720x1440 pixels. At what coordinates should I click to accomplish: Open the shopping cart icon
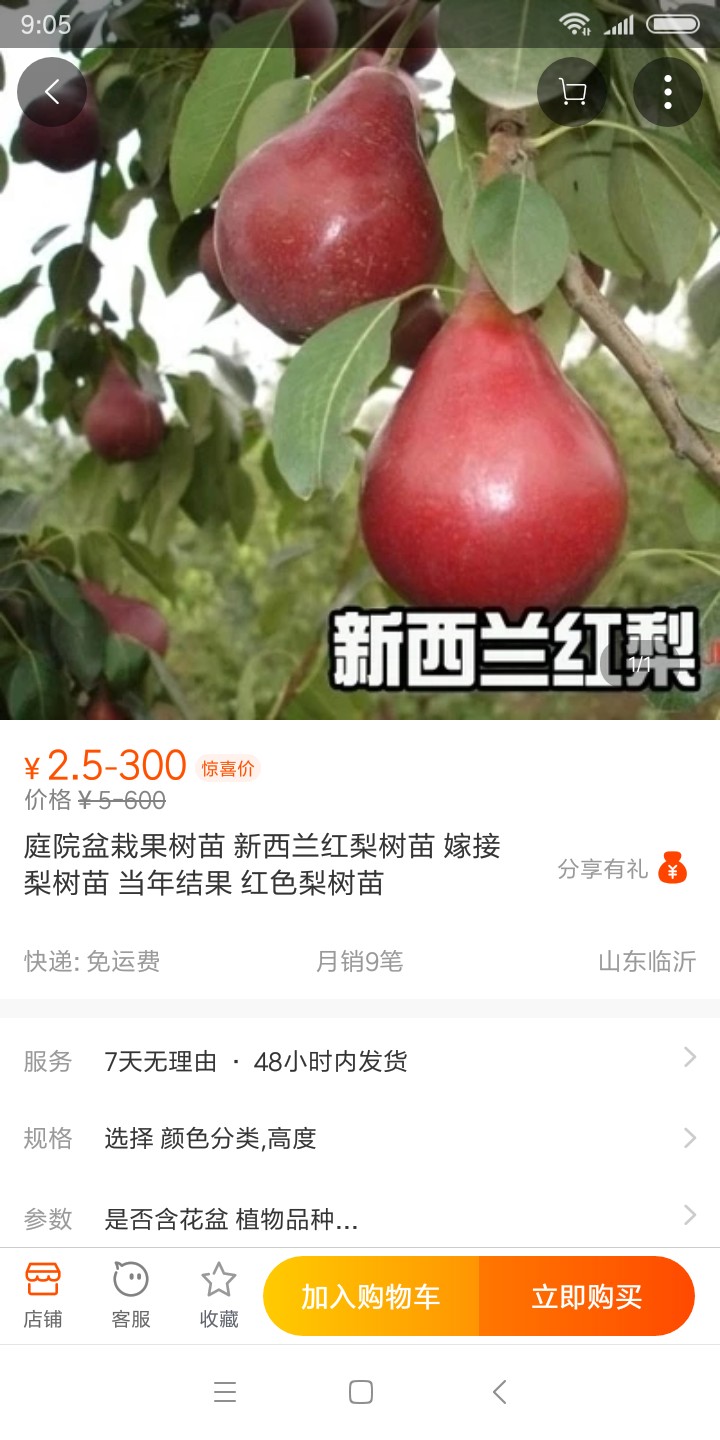572,93
